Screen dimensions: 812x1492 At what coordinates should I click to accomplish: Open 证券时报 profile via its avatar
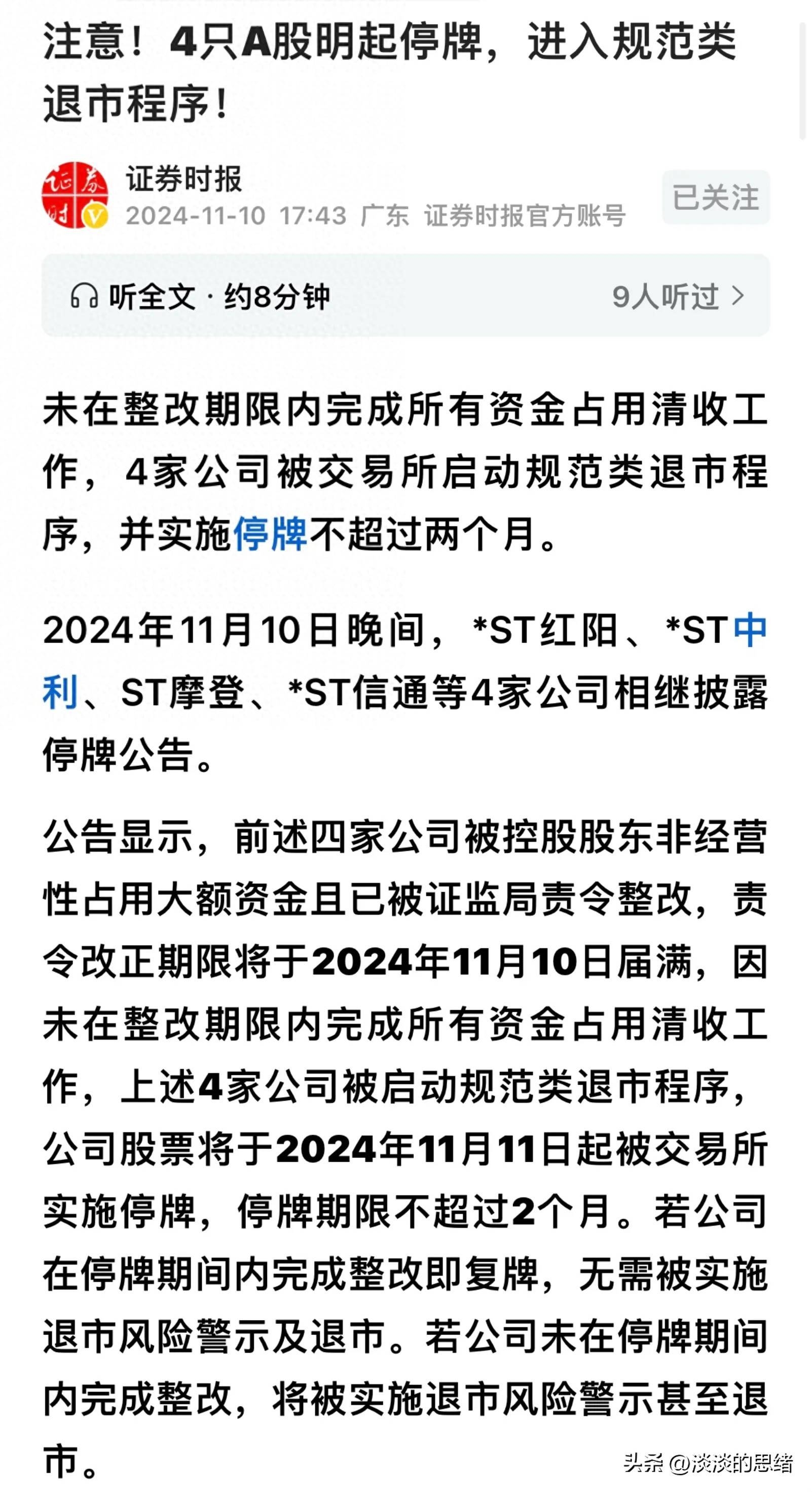coord(75,195)
